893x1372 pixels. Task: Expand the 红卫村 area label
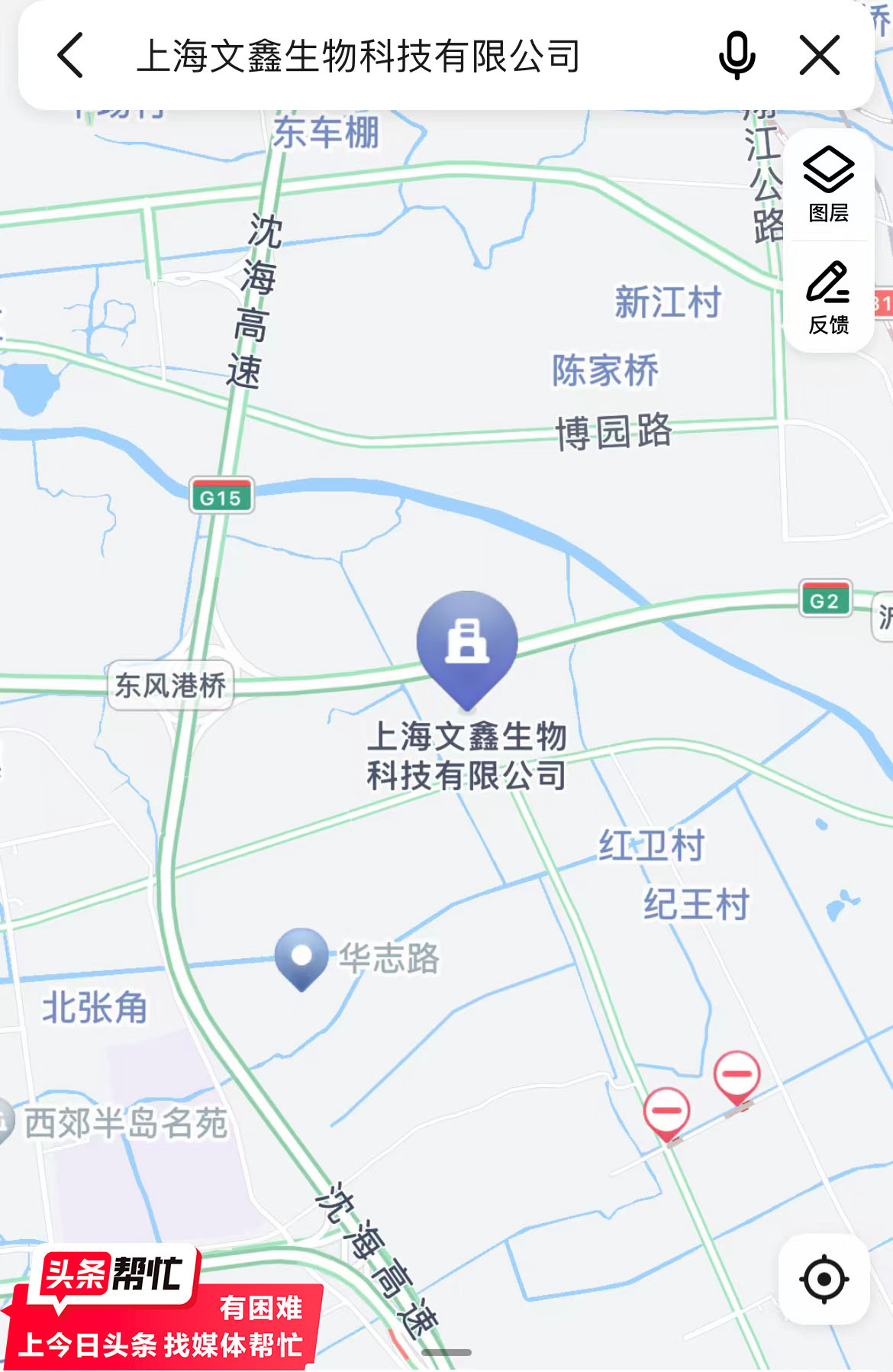[x=652, y=846]
